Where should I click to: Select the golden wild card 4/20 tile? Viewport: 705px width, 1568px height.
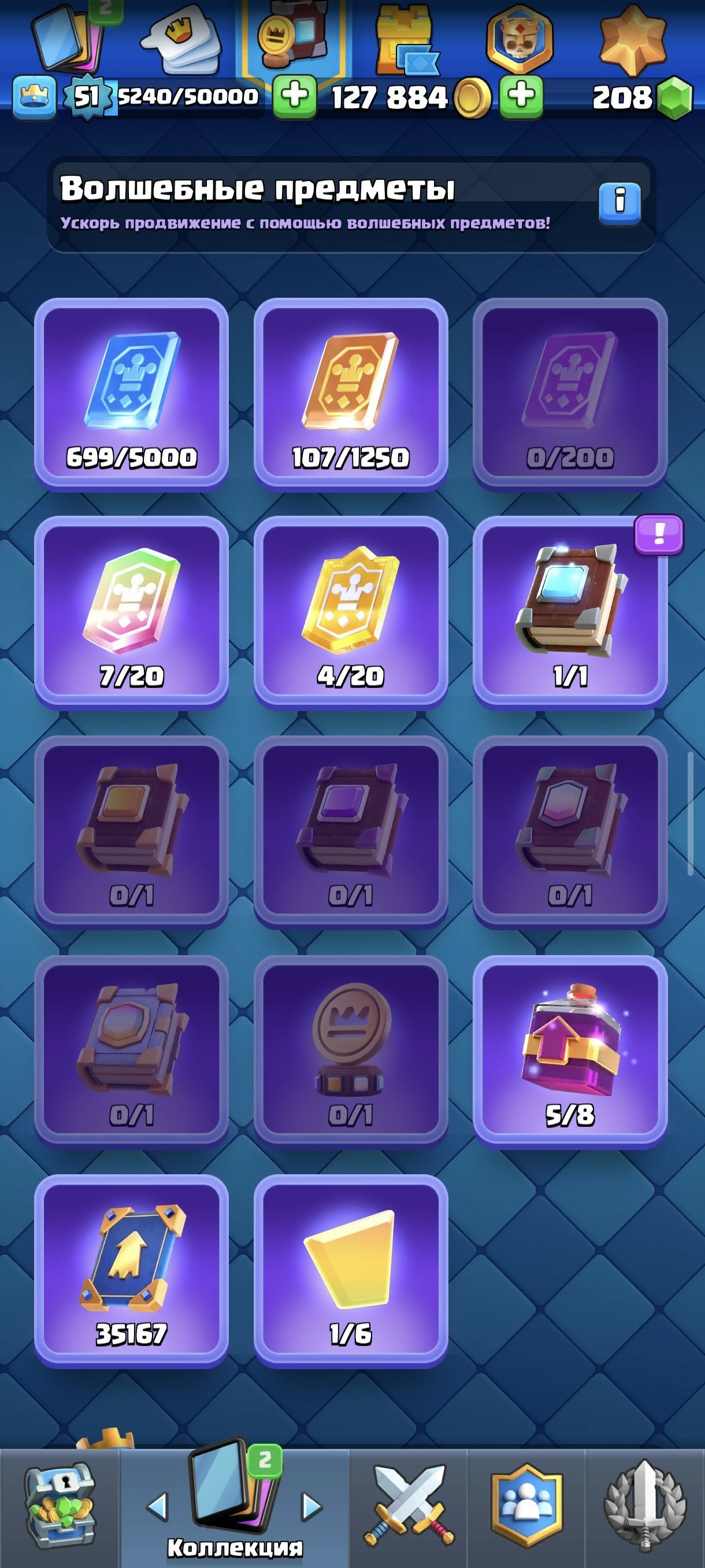[x=350, y=611]
